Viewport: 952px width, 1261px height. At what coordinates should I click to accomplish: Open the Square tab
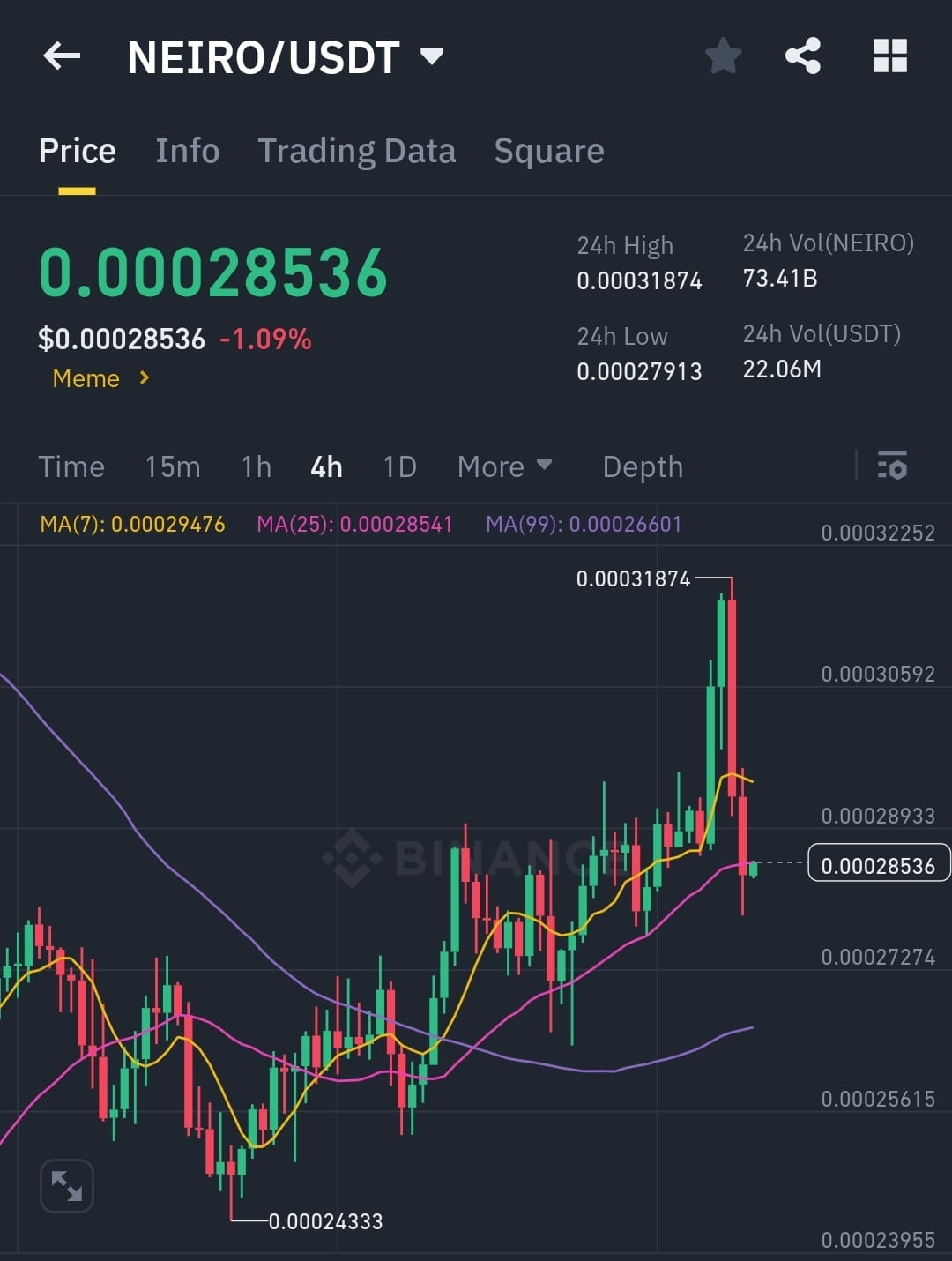click(548, 150)
